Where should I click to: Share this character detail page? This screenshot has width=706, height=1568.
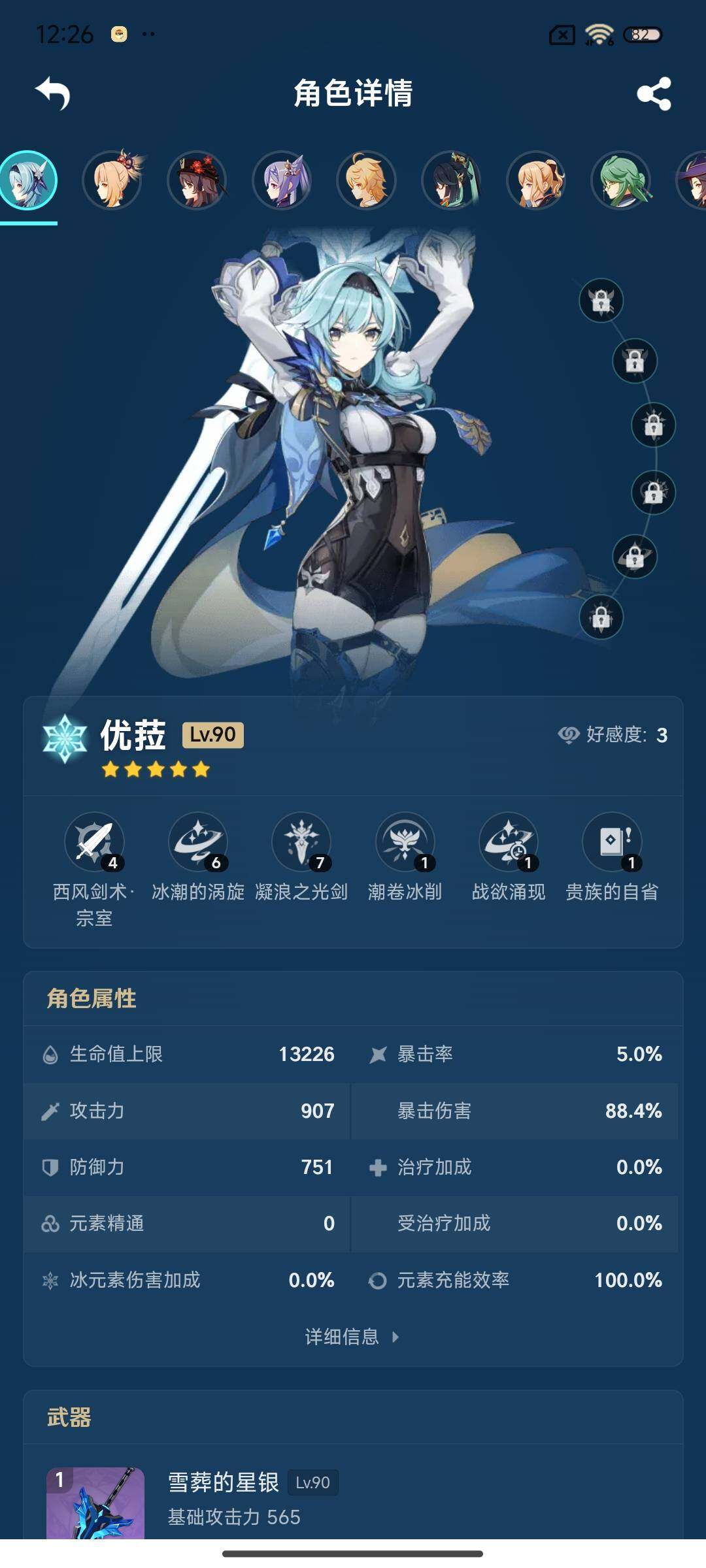point(654,93)
